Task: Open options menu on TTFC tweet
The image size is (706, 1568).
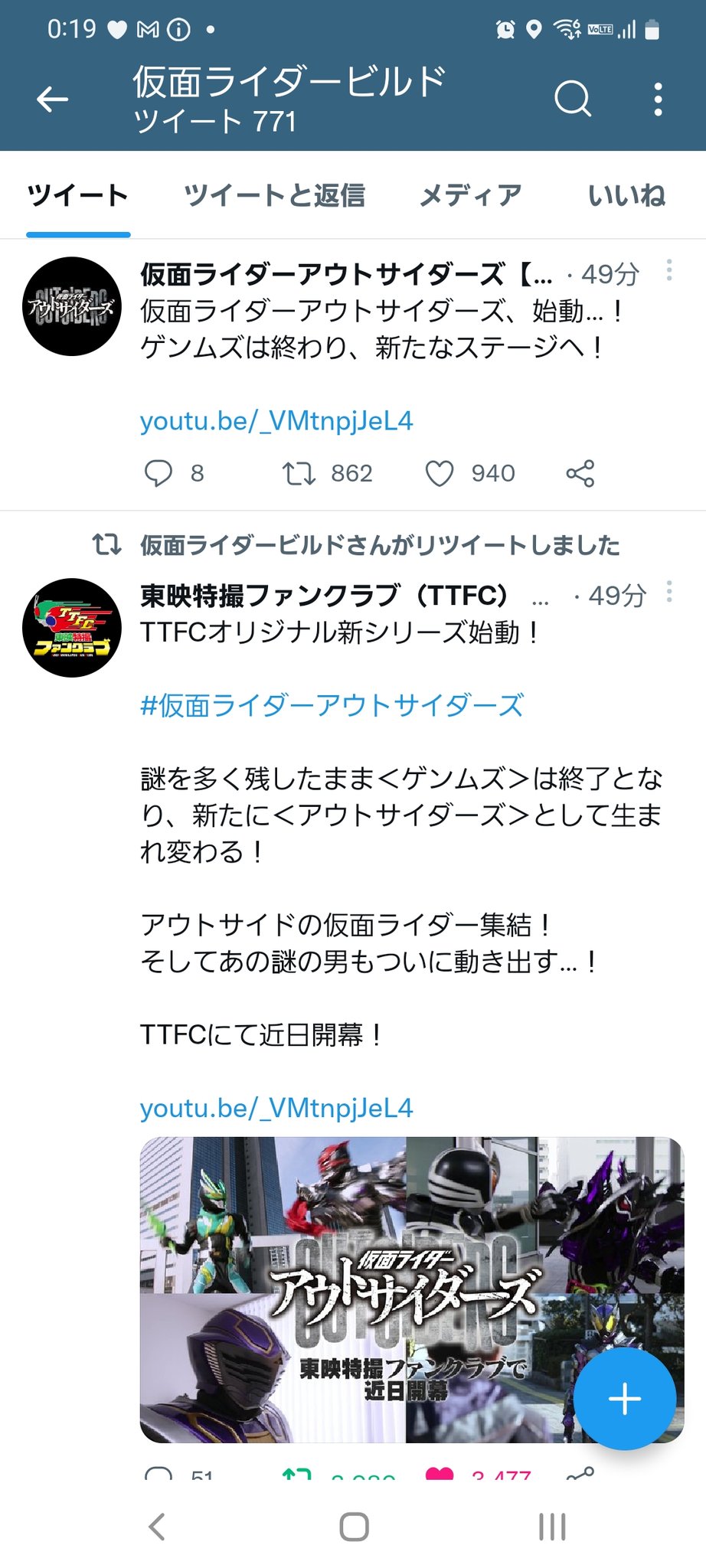Action: pyautogui.click(x=669, y=592)
